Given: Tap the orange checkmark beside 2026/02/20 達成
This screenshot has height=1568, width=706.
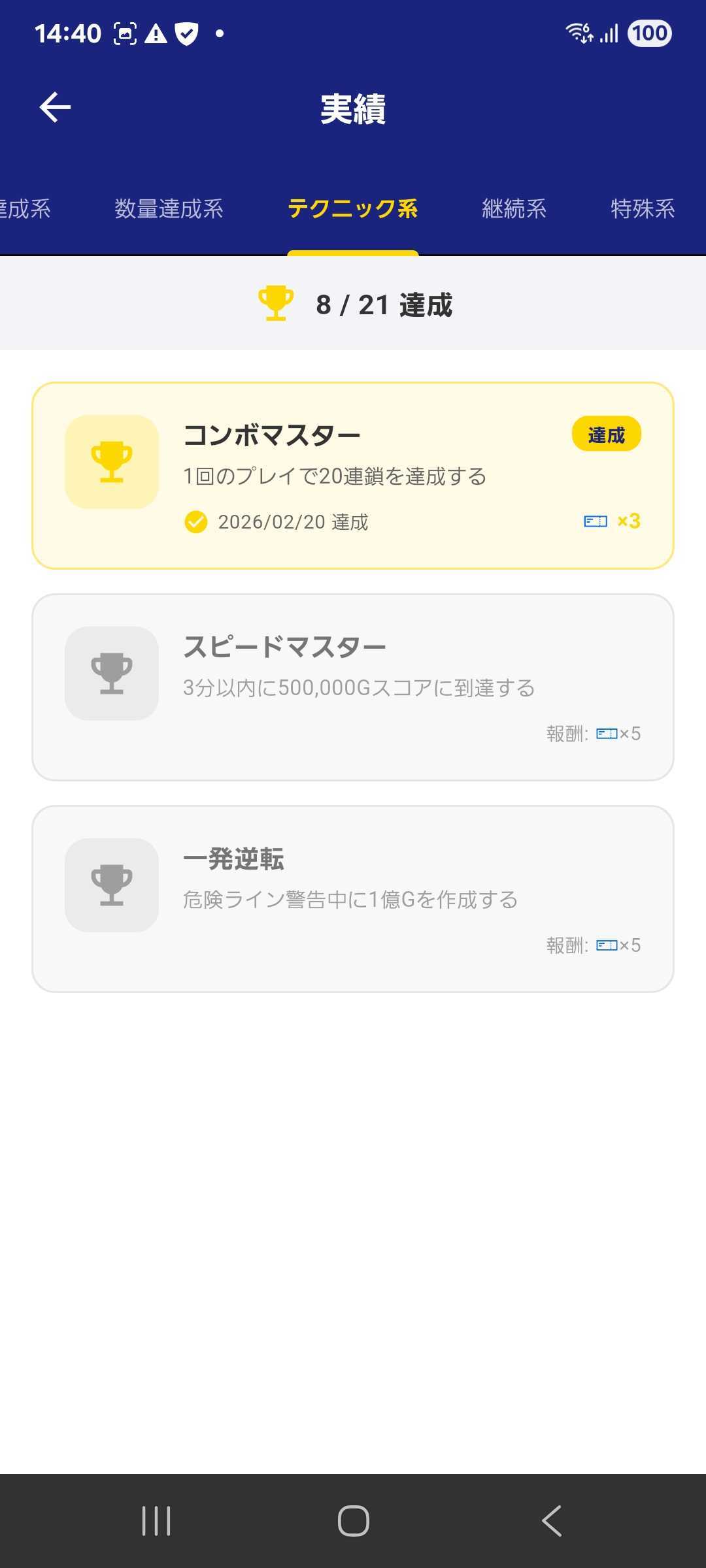Looking at the screenshot, I should click(195, 521).
